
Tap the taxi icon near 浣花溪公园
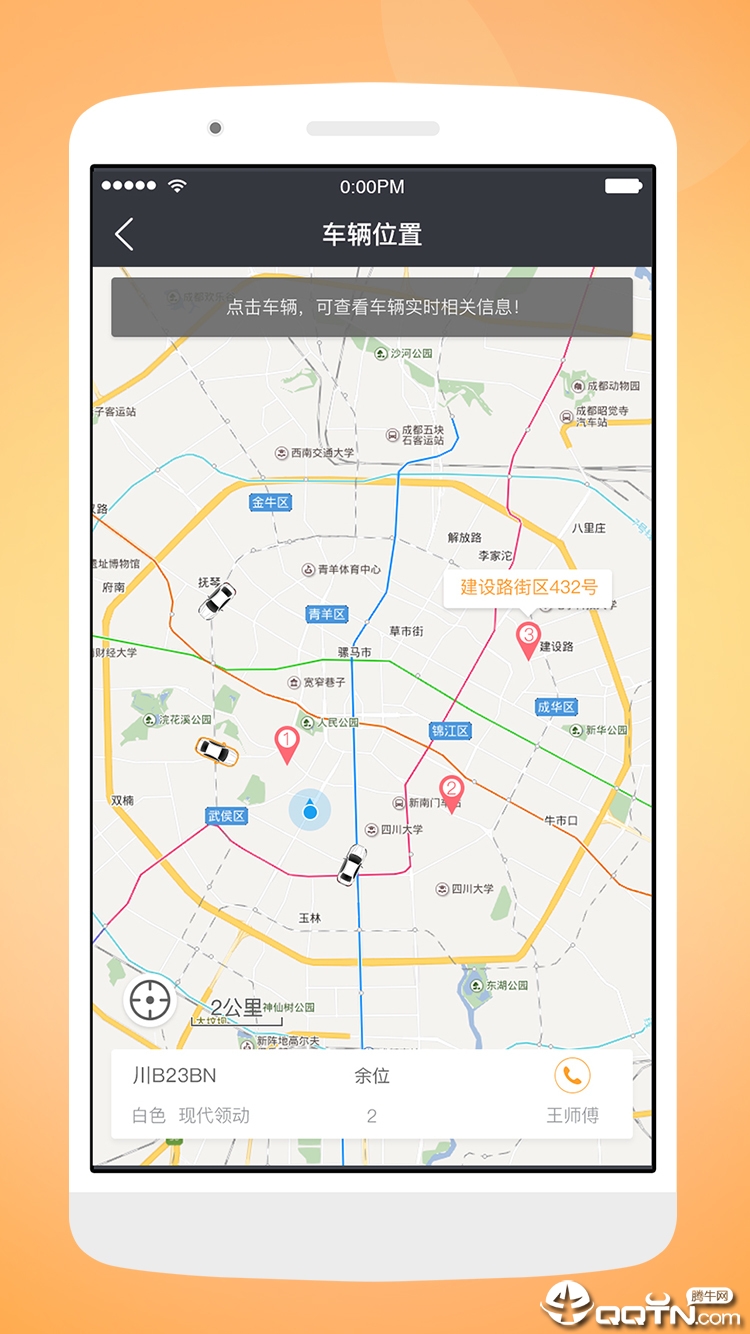pos(217,751)
